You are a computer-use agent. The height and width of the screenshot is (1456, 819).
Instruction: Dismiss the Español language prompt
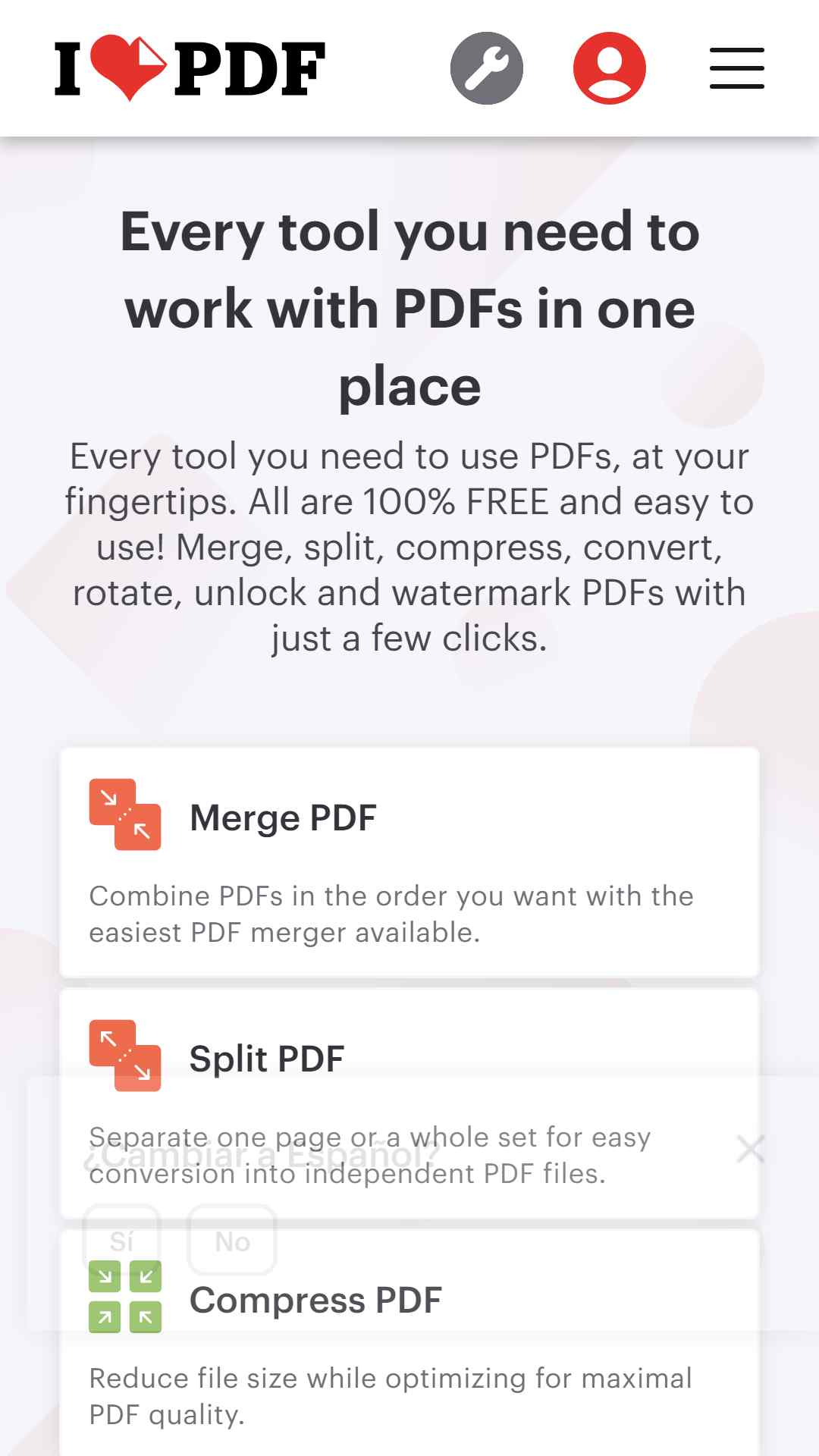tap(751, 1149)
